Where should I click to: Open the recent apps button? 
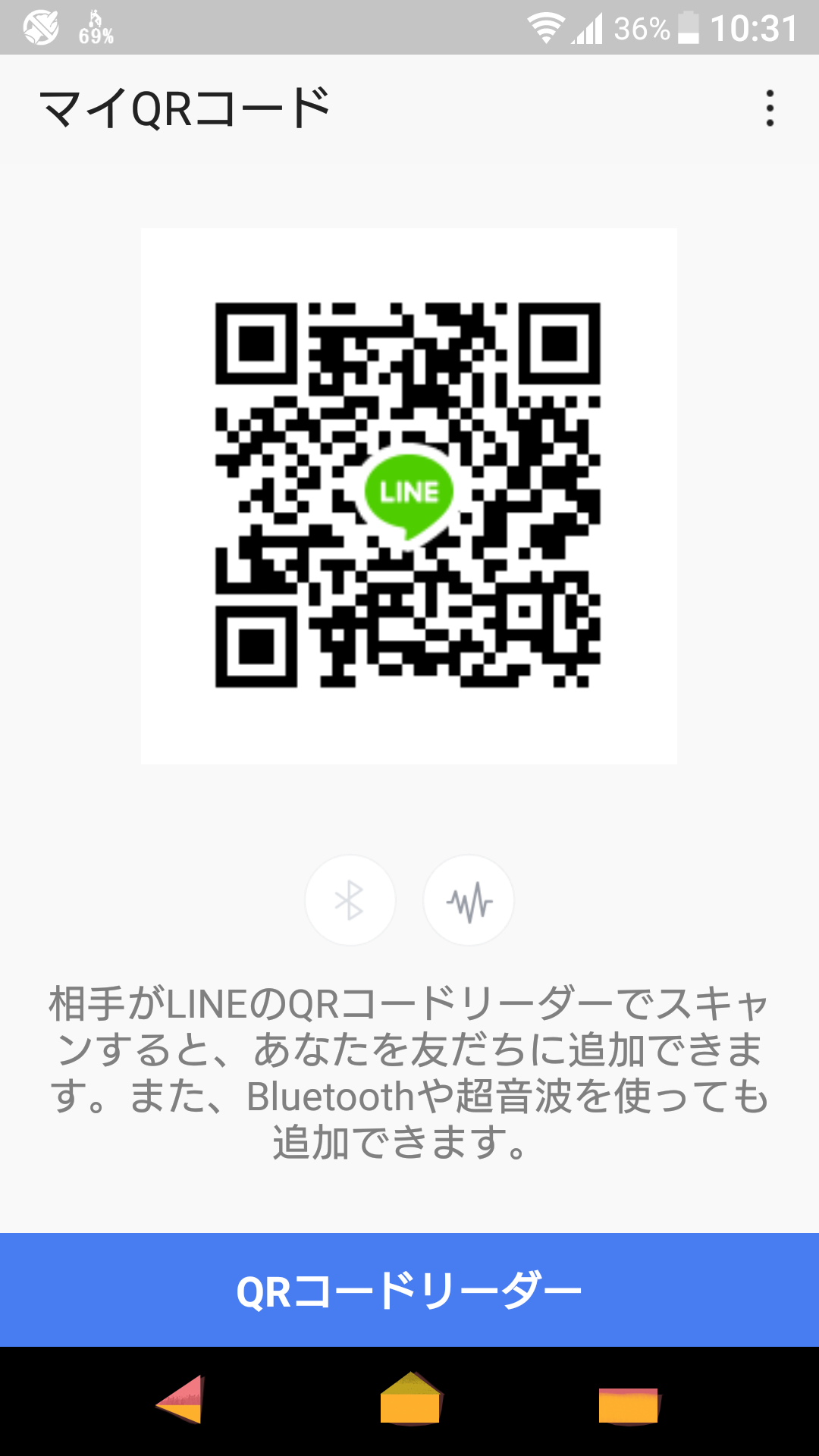click(629, 1405)
